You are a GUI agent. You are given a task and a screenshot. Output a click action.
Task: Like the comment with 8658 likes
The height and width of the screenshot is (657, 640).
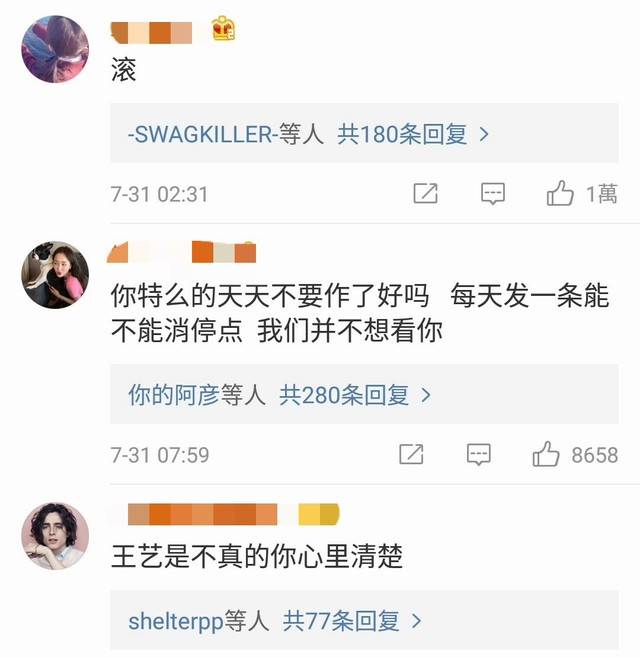tap(546, 454)
